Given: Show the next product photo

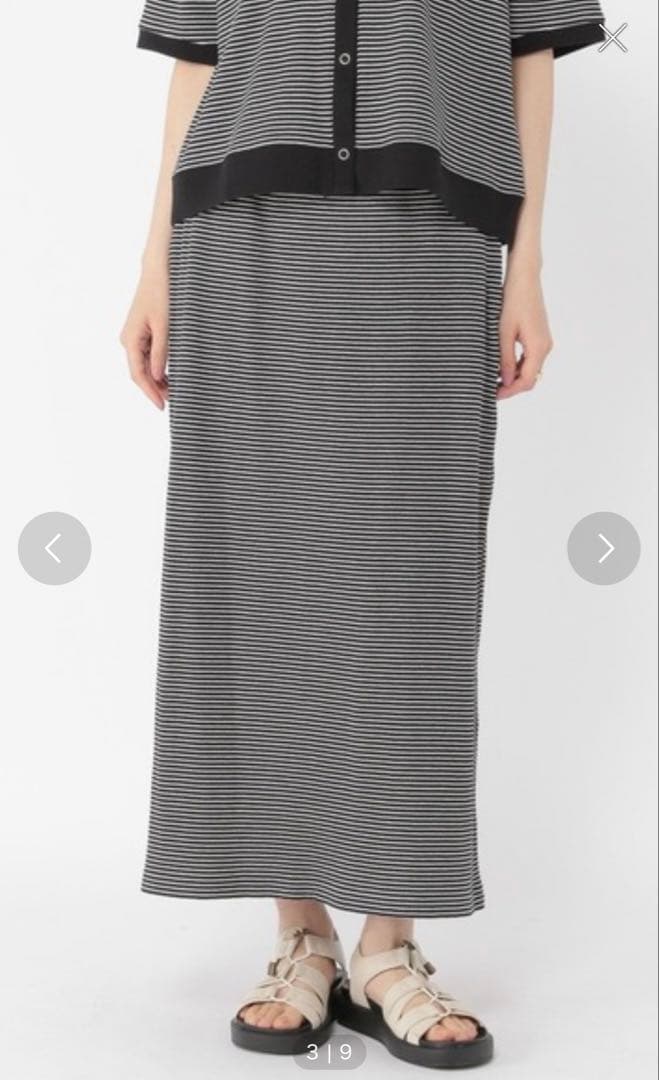Looking at the screenshot, I should click(x=604, y=548).
